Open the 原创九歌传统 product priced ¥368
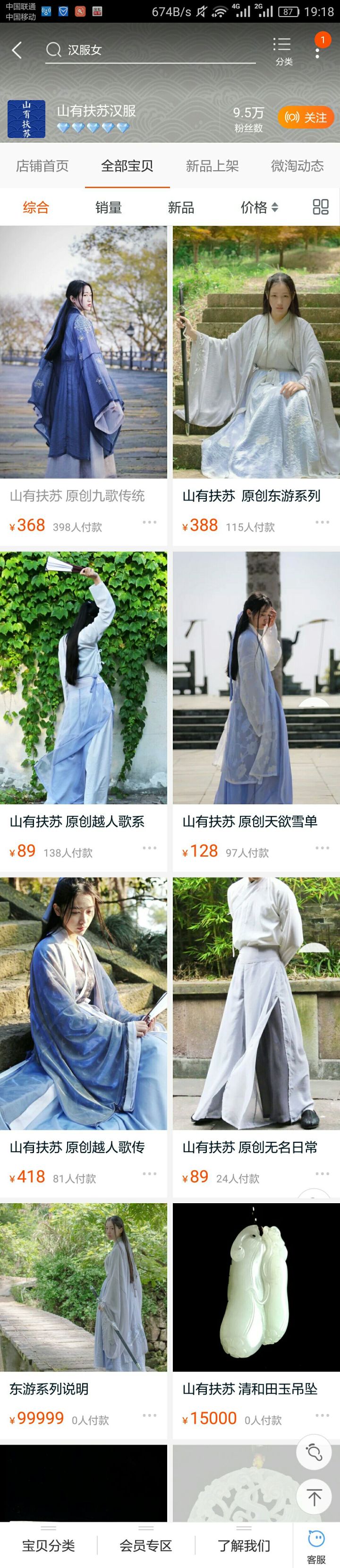 [x=83, y=353]
